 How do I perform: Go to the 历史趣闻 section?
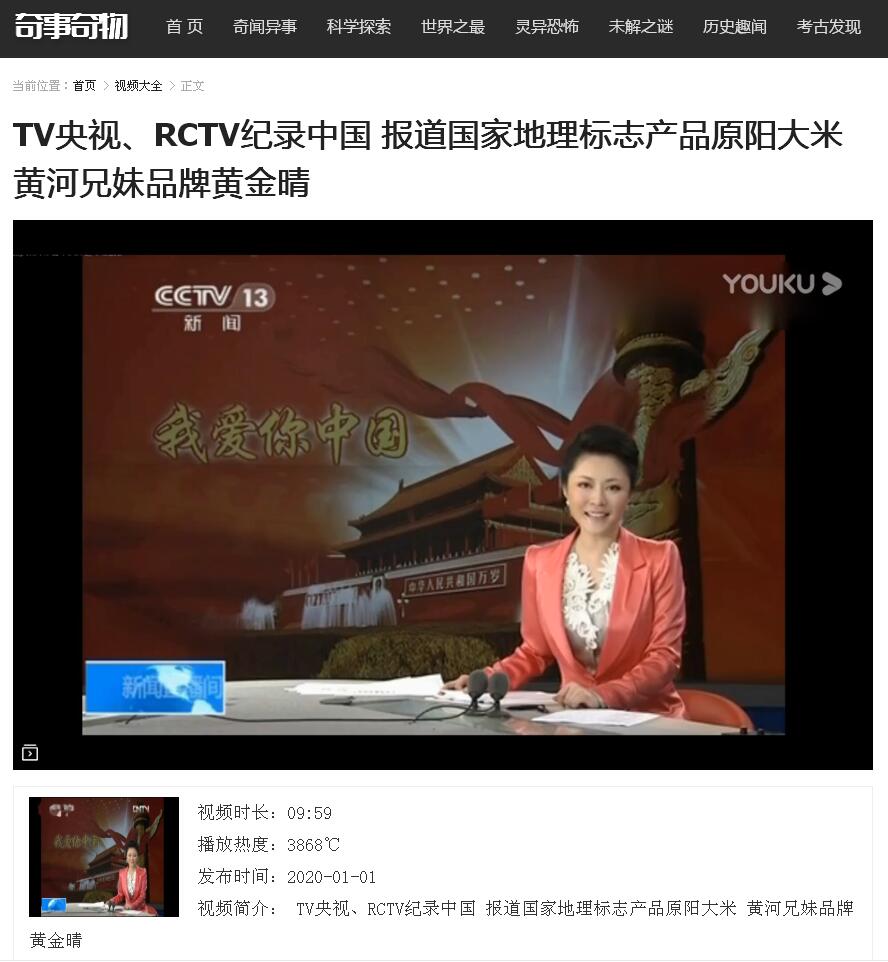[735, 27]
